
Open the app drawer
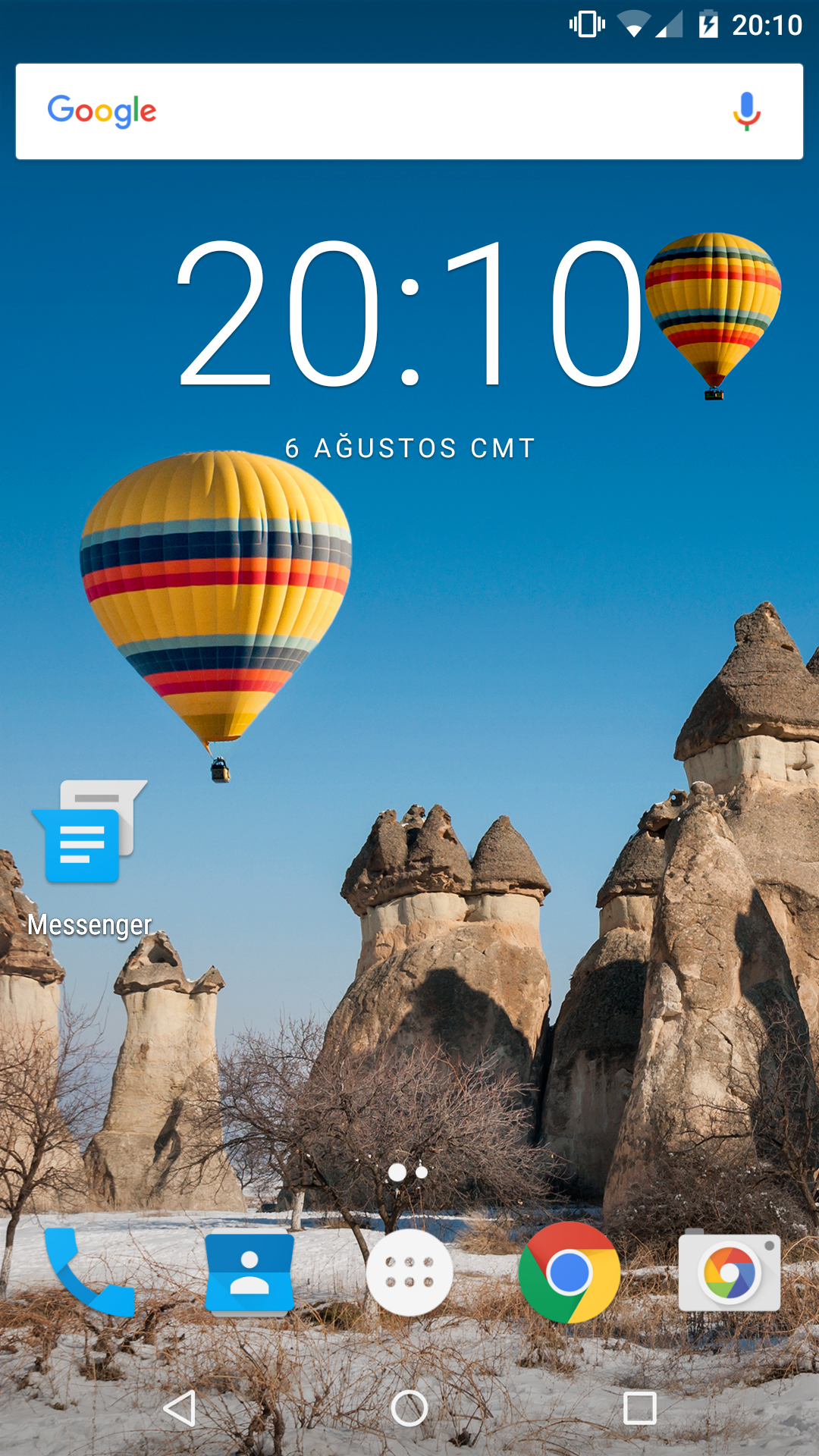pyautogui.click(x=409, y=1272)
